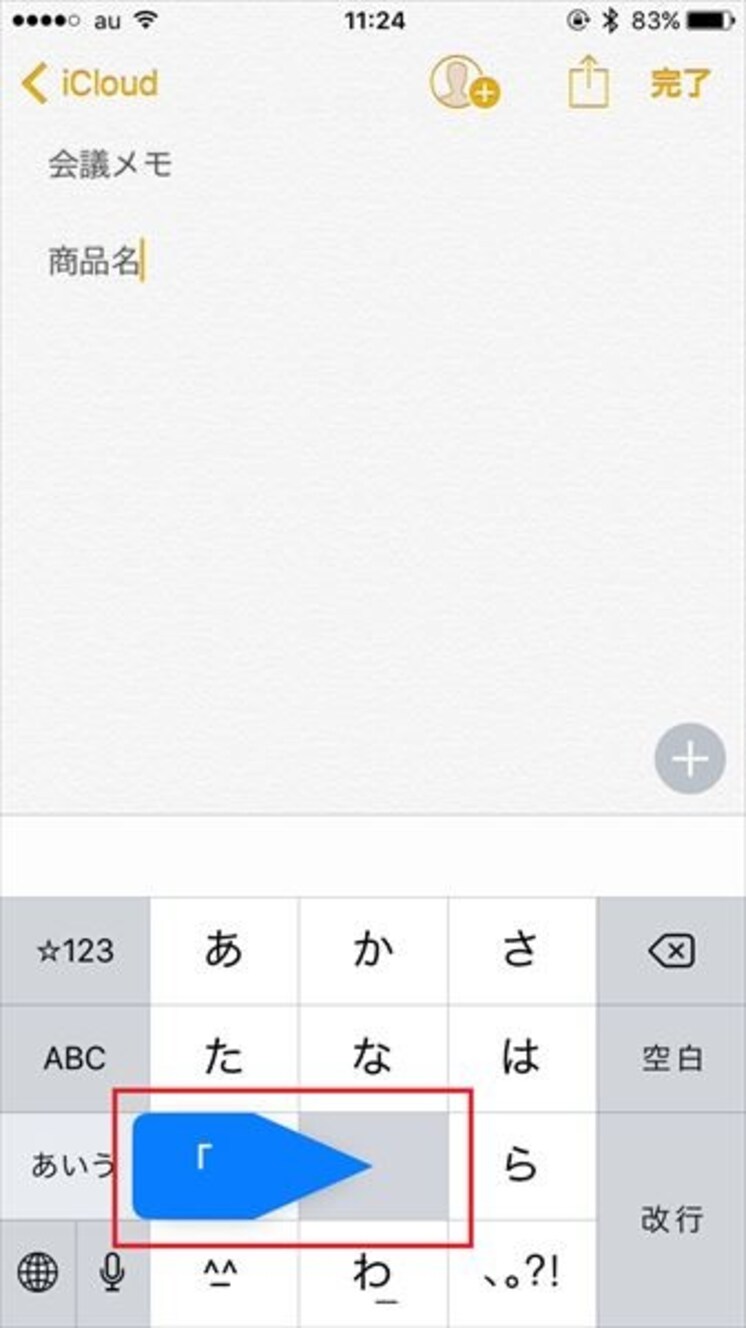
Task: Switch keyboard to ABC mode
Action: [75, 1059]
